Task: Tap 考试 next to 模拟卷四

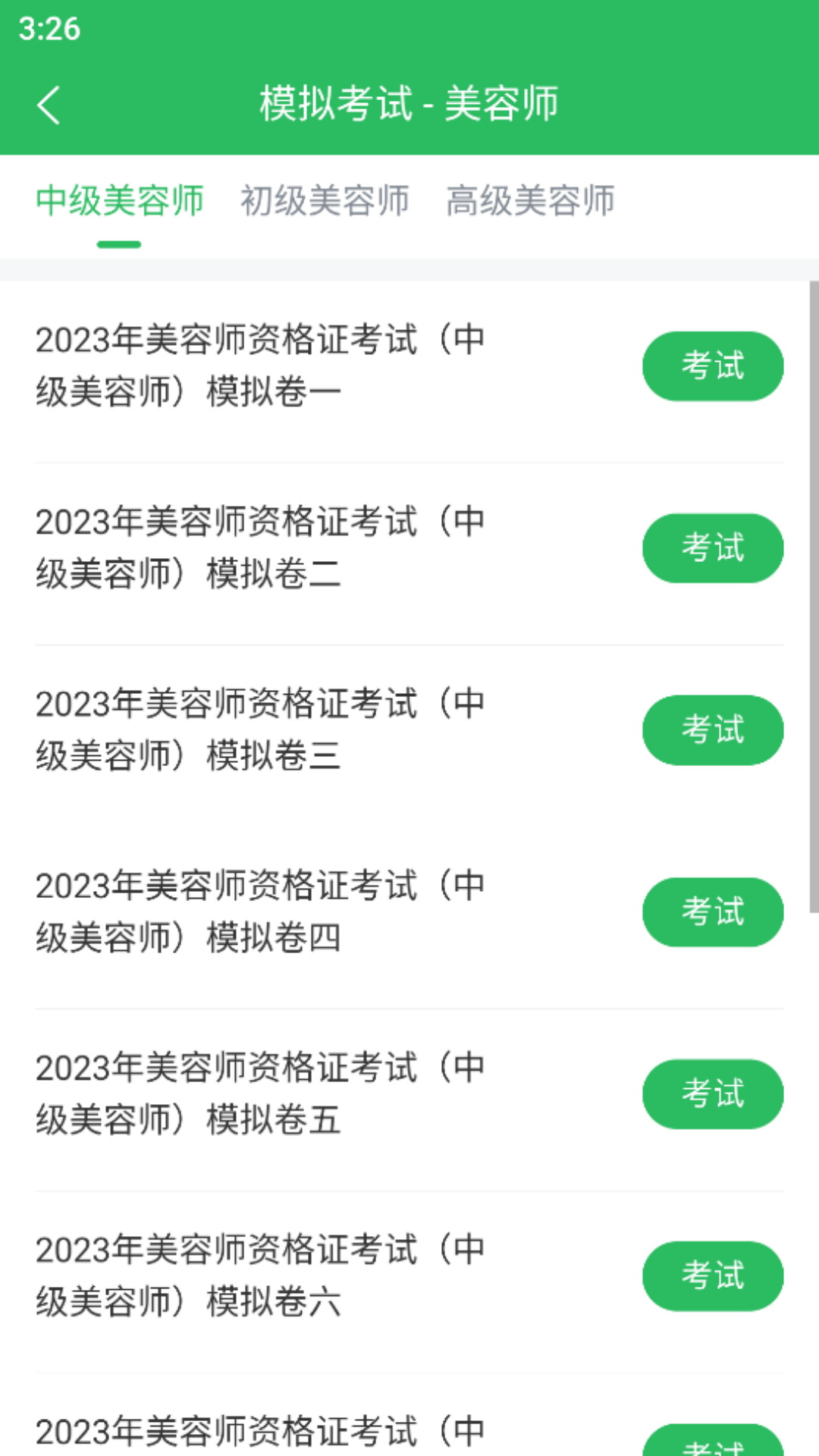Action: 713,912
